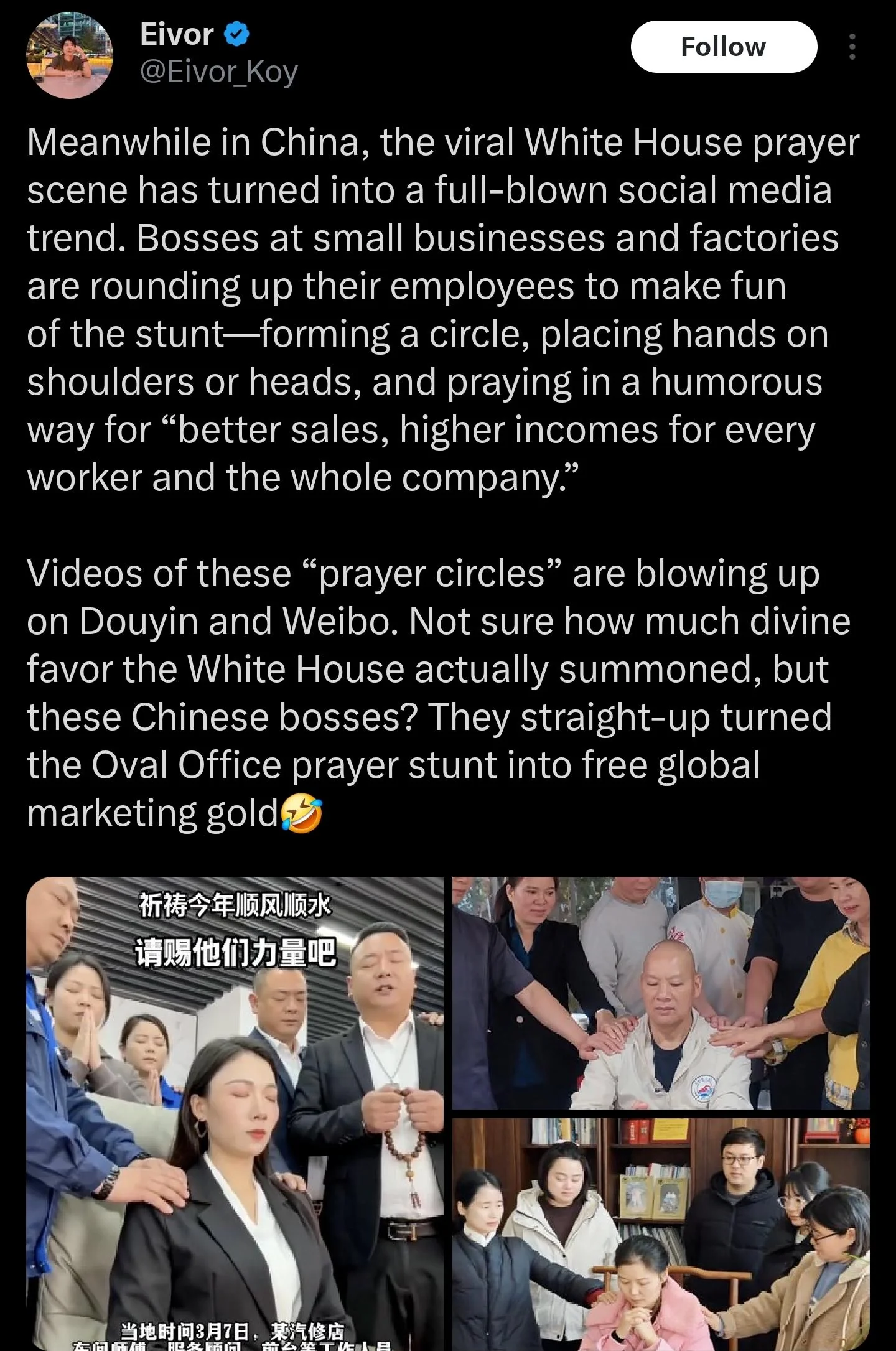This screenshot has width=896, height=1351.
Task: Open the photo of the bald seated man
Action: (x=660, y=993)
